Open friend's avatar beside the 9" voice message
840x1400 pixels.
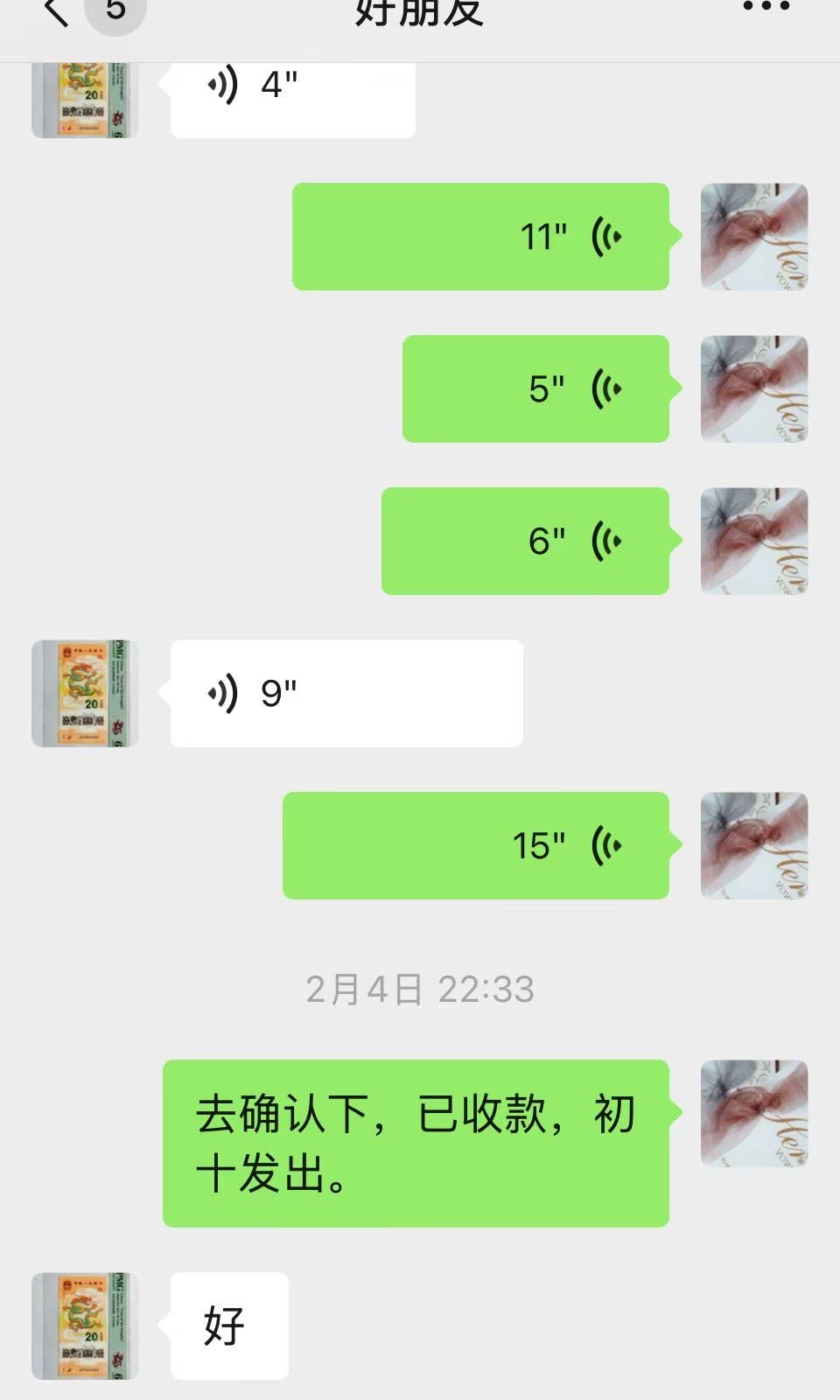tap(85, 693)
